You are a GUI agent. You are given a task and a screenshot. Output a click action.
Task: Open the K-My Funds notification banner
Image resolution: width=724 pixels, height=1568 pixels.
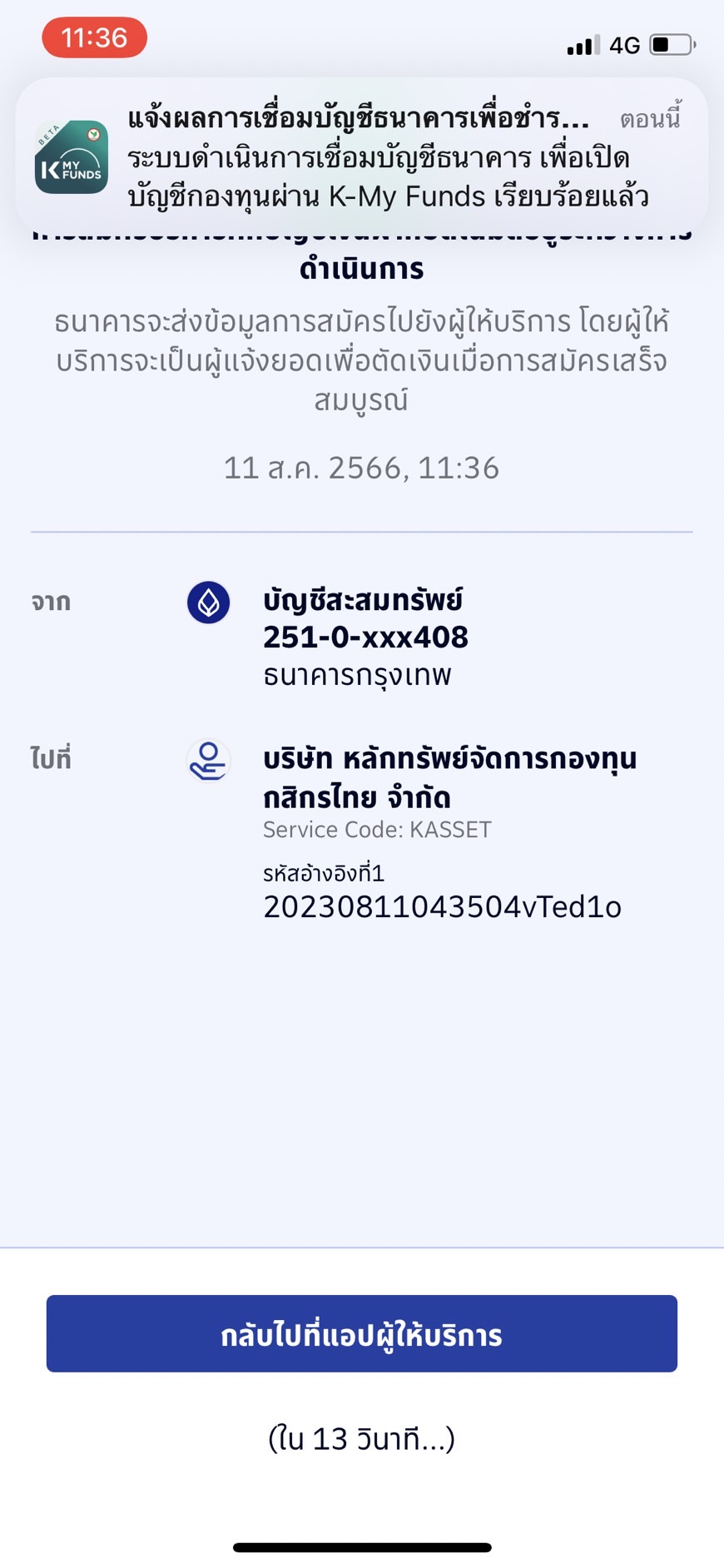click(x=361, y=156)
